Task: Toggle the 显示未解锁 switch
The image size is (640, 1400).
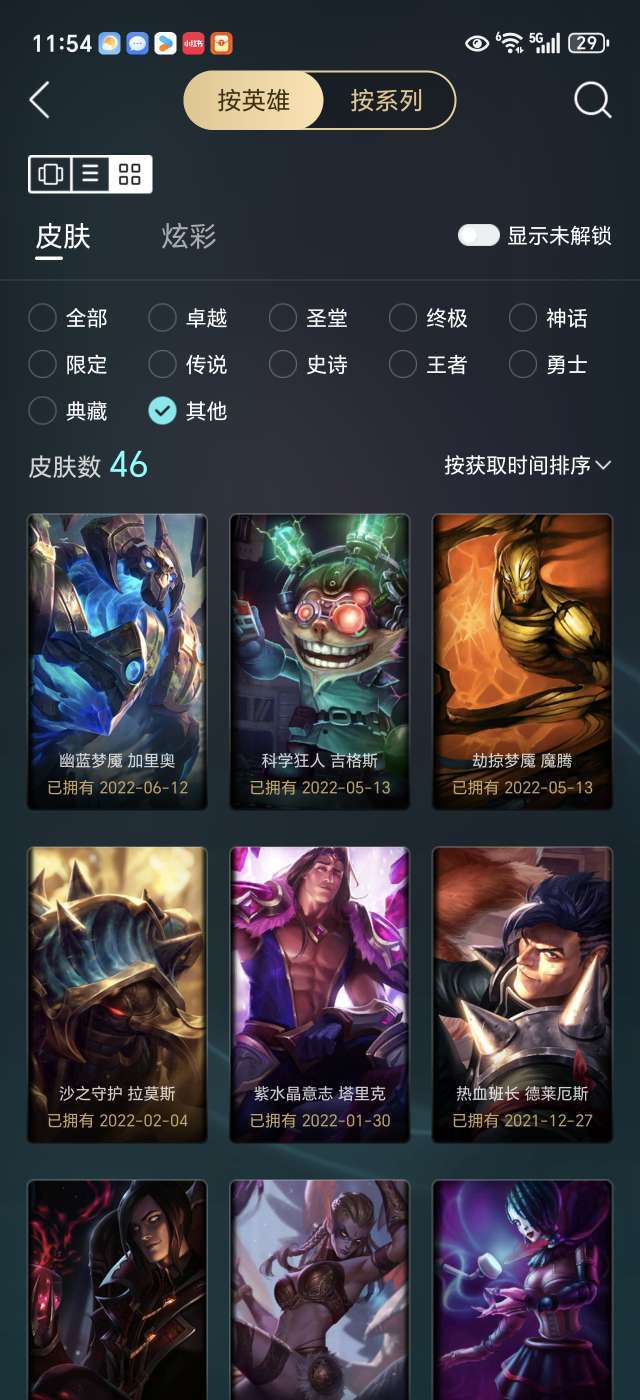Action: (x=479, y=235)
